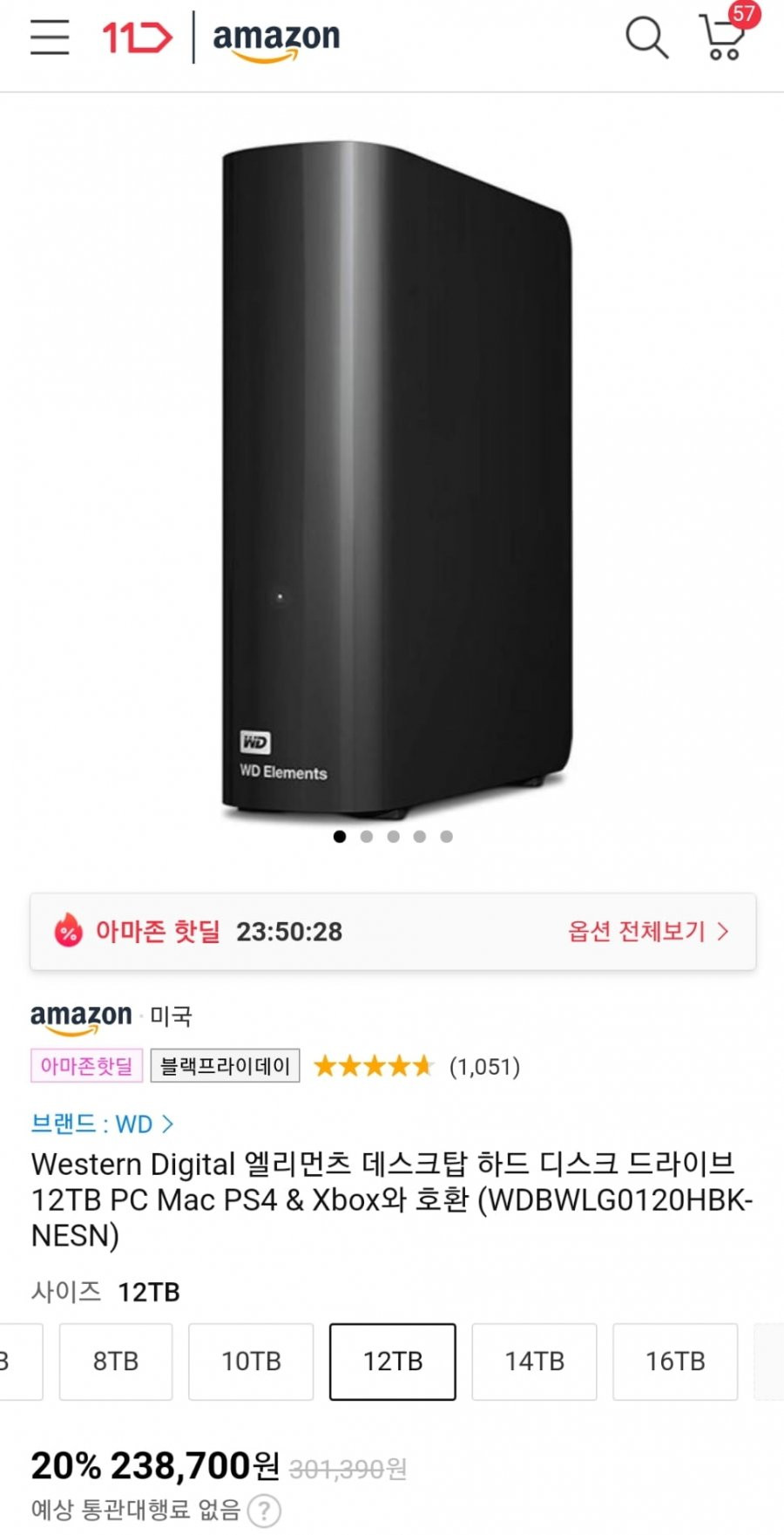
Task: View the WD Elements product image
Action: click(x=396, y=479)
